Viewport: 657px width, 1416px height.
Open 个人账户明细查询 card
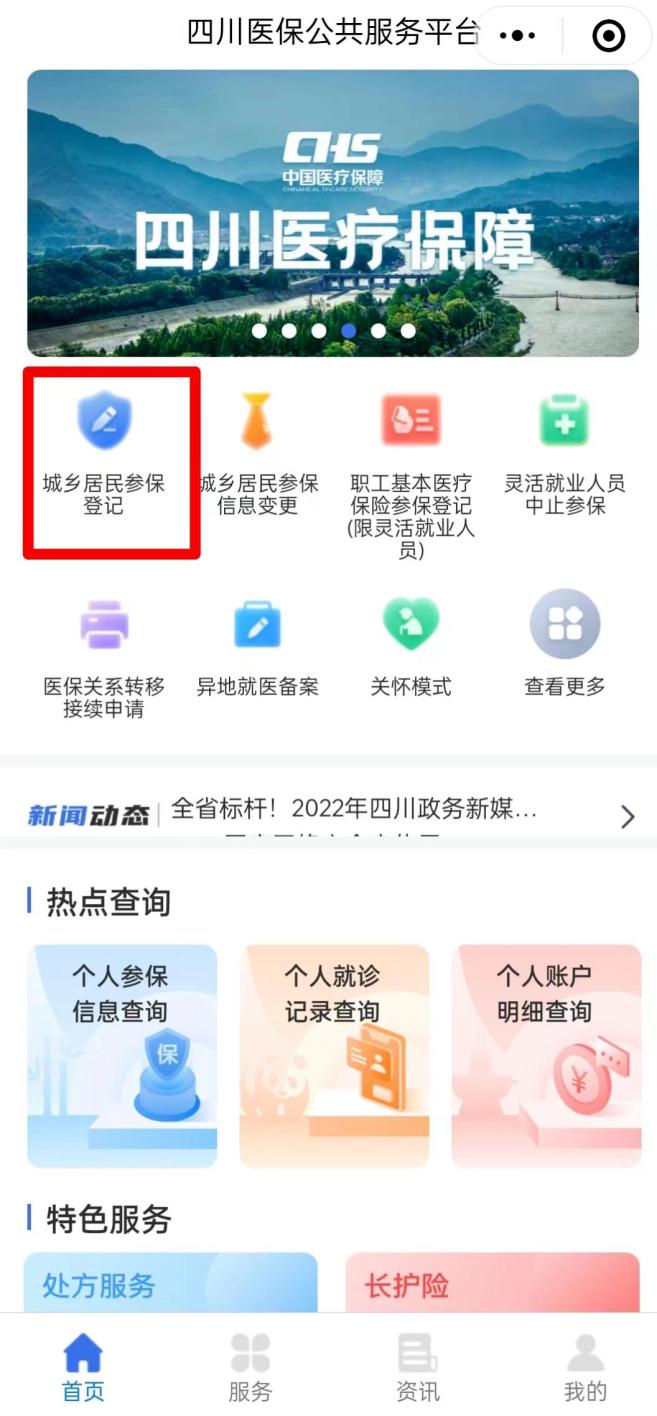tap(545, 1055)
